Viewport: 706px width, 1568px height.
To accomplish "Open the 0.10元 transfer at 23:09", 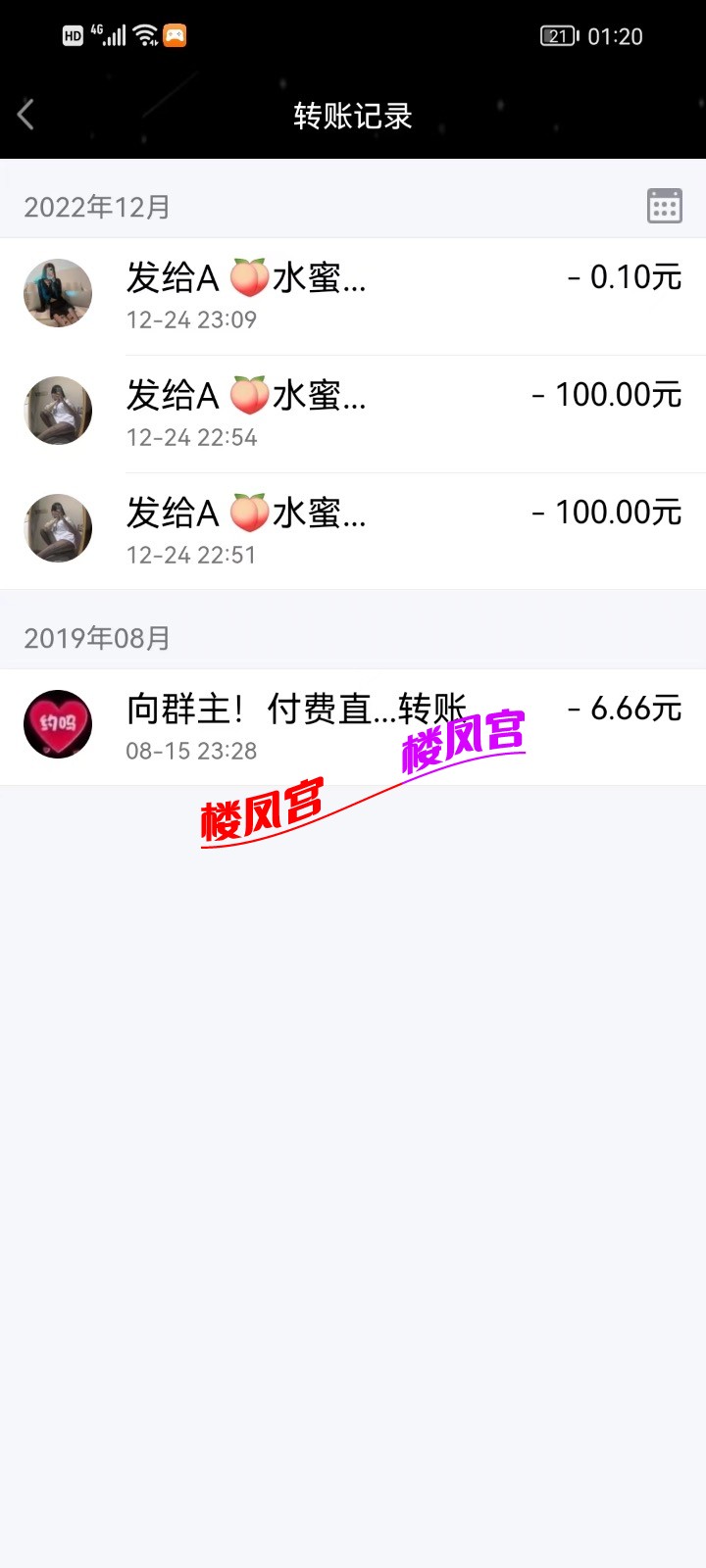I will pyautogui.click(x=353, y=296).
